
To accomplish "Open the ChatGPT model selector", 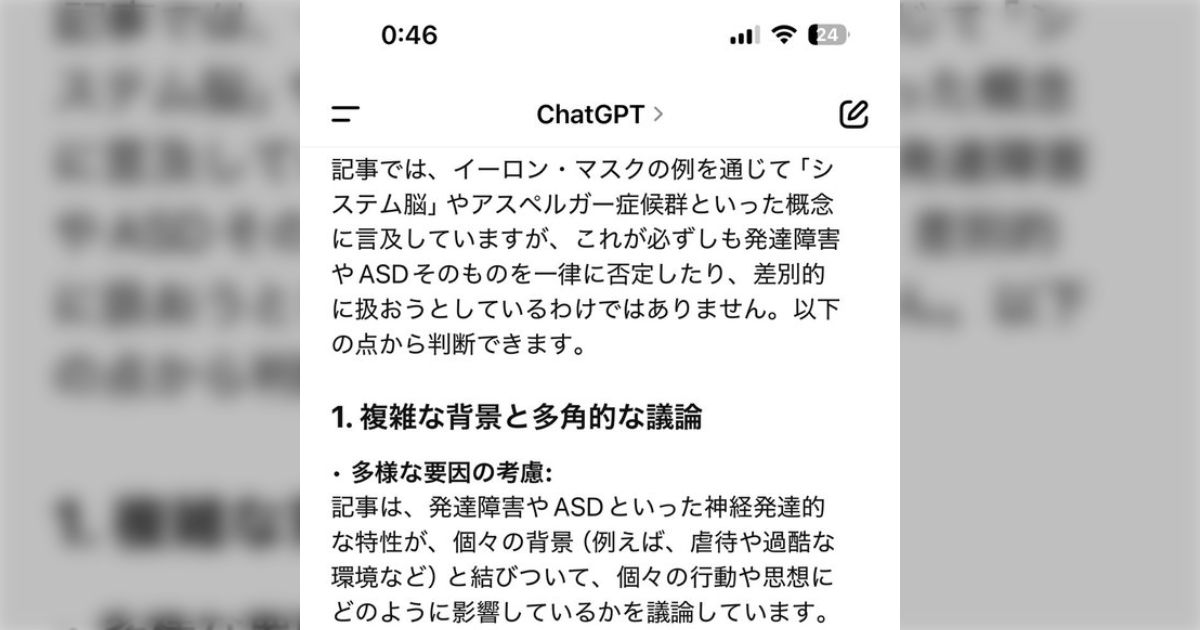I will pyautogui.click(x=599, y=114).
